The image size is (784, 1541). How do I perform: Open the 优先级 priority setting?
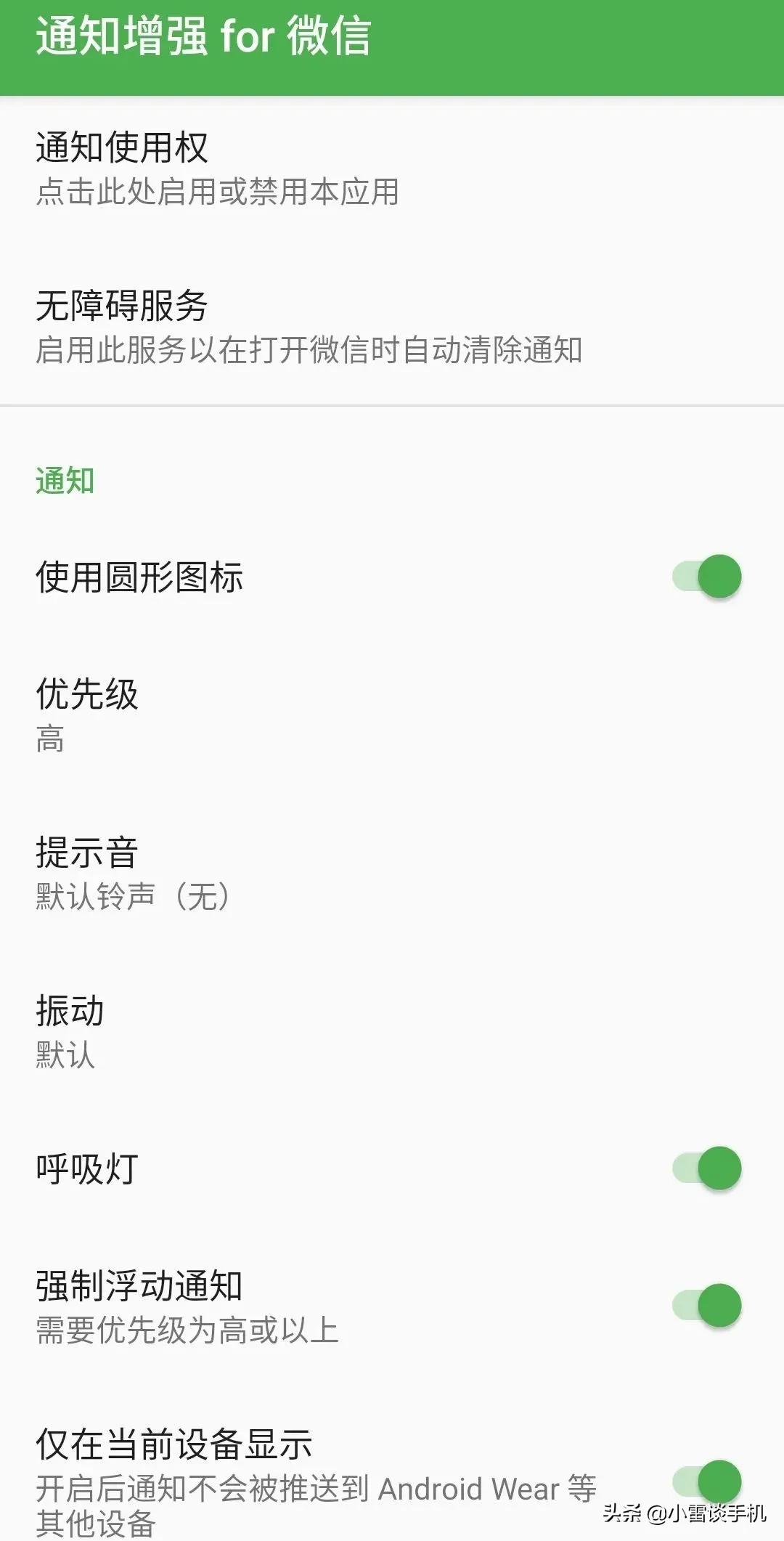(87, 715)
